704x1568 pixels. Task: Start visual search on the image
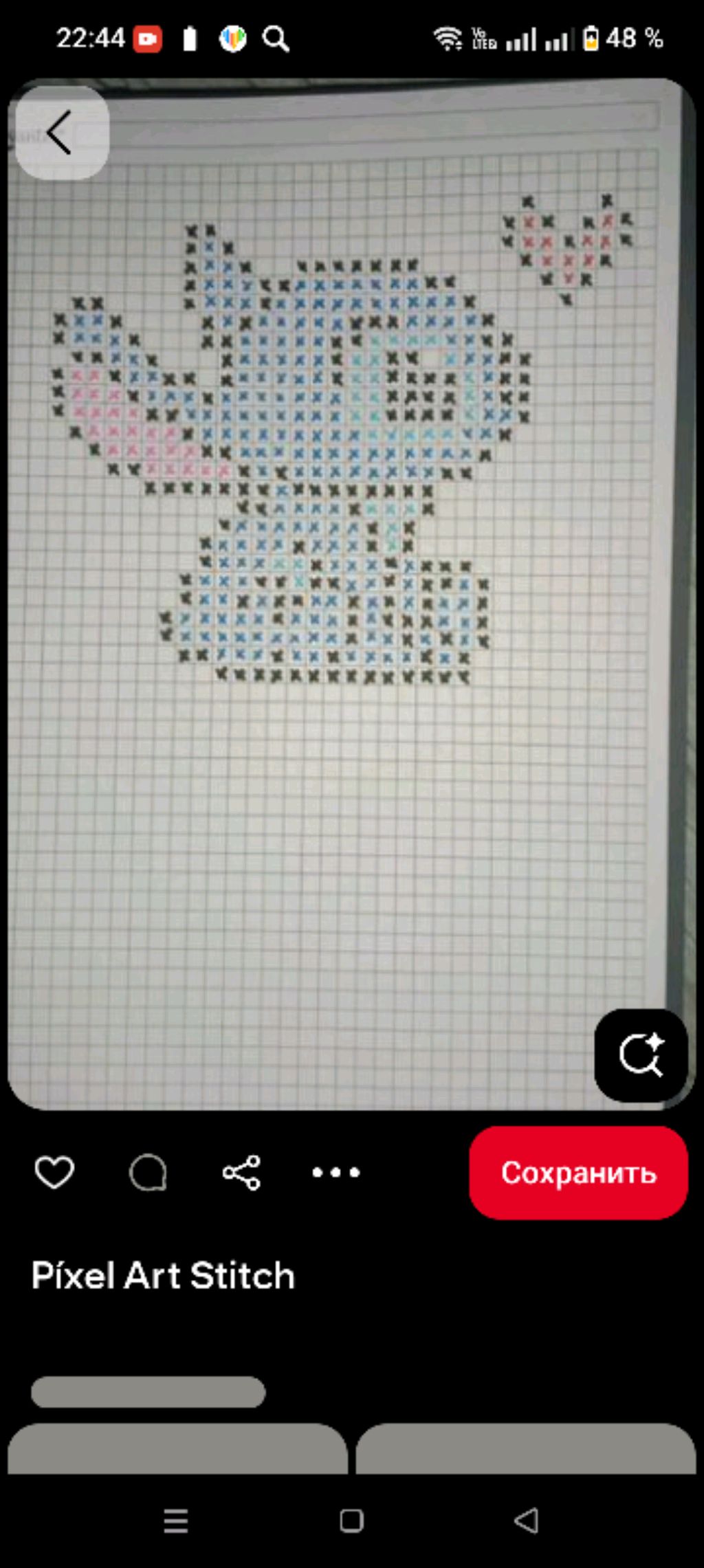[x=641, y=1055]
